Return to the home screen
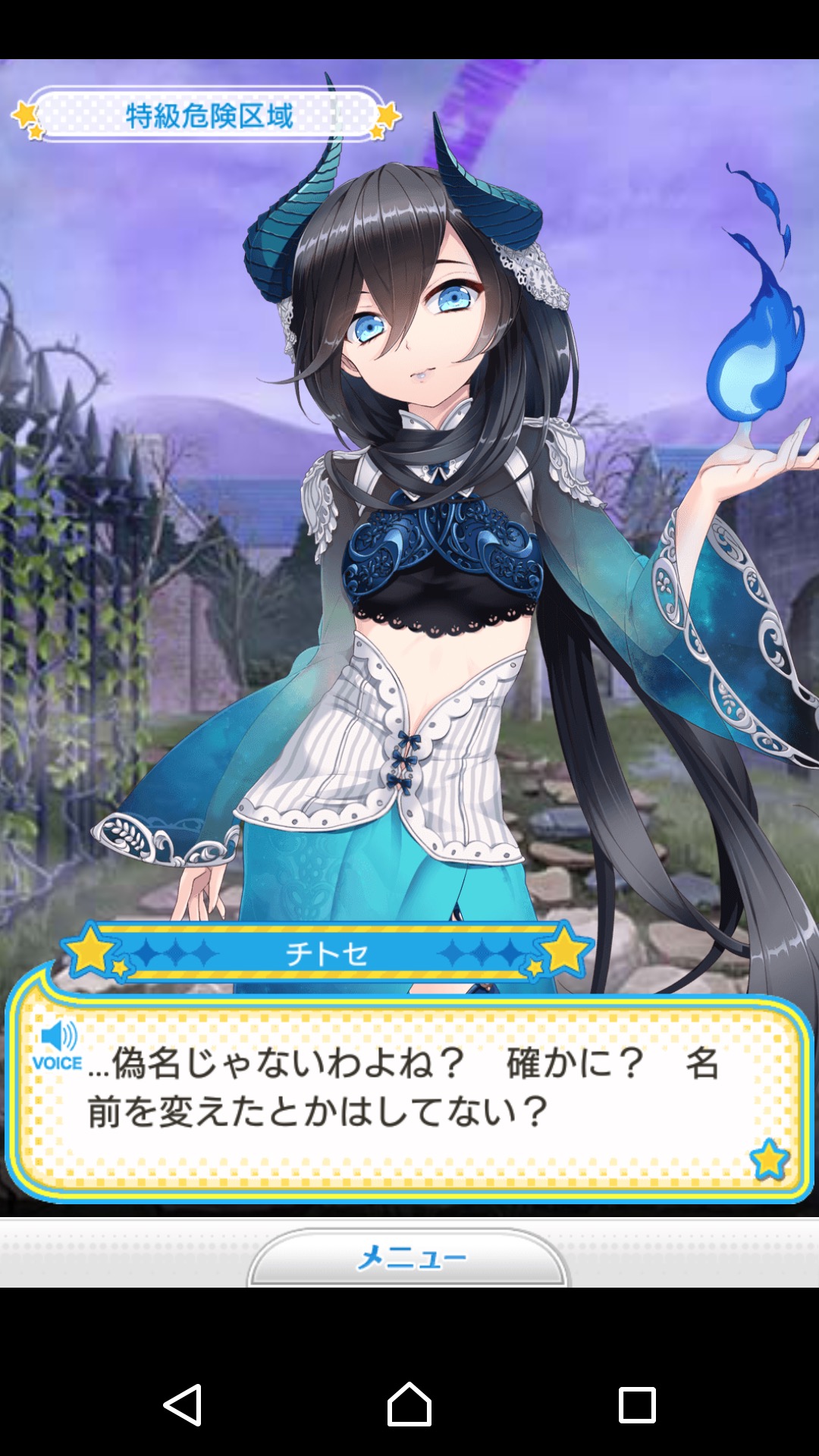 coord(409,1404)
